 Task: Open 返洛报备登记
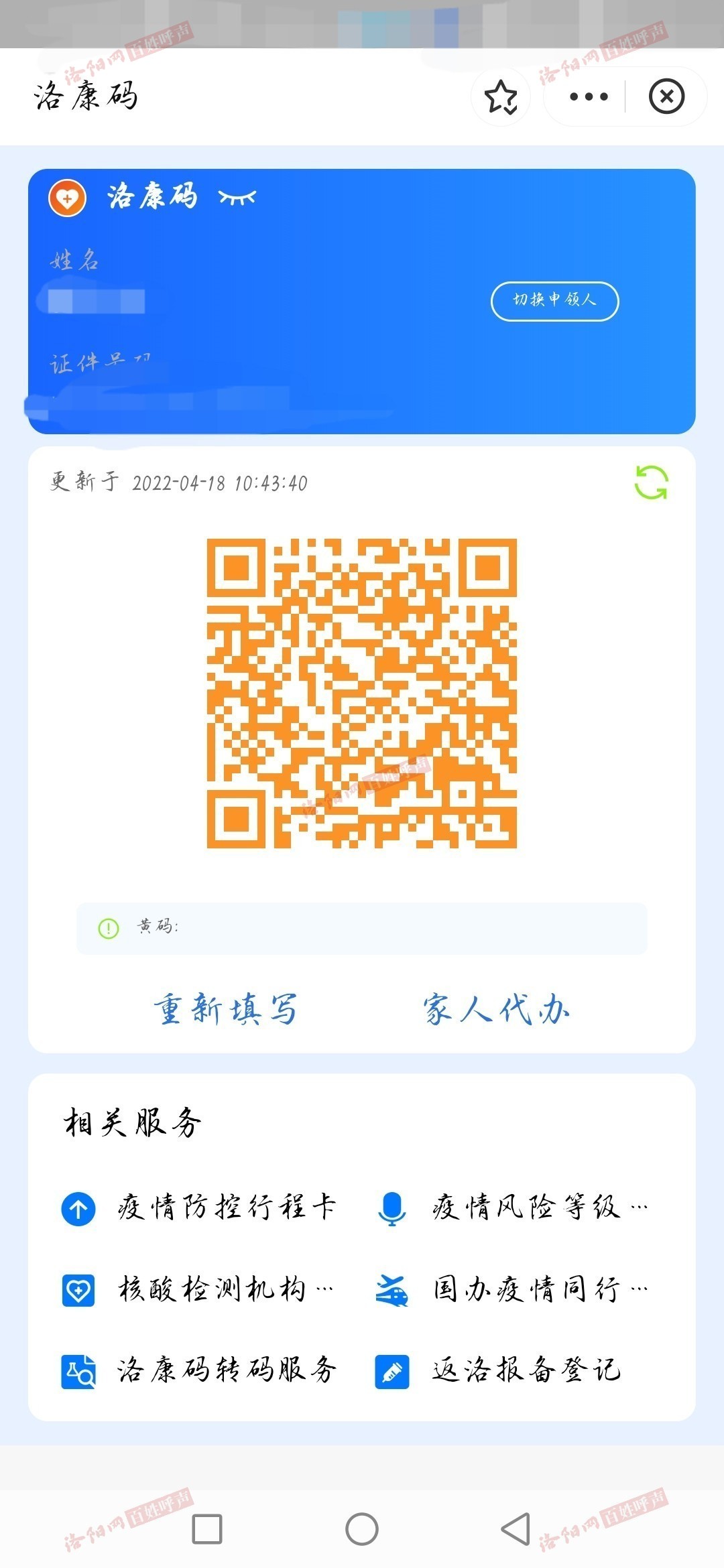[498, 1370]
